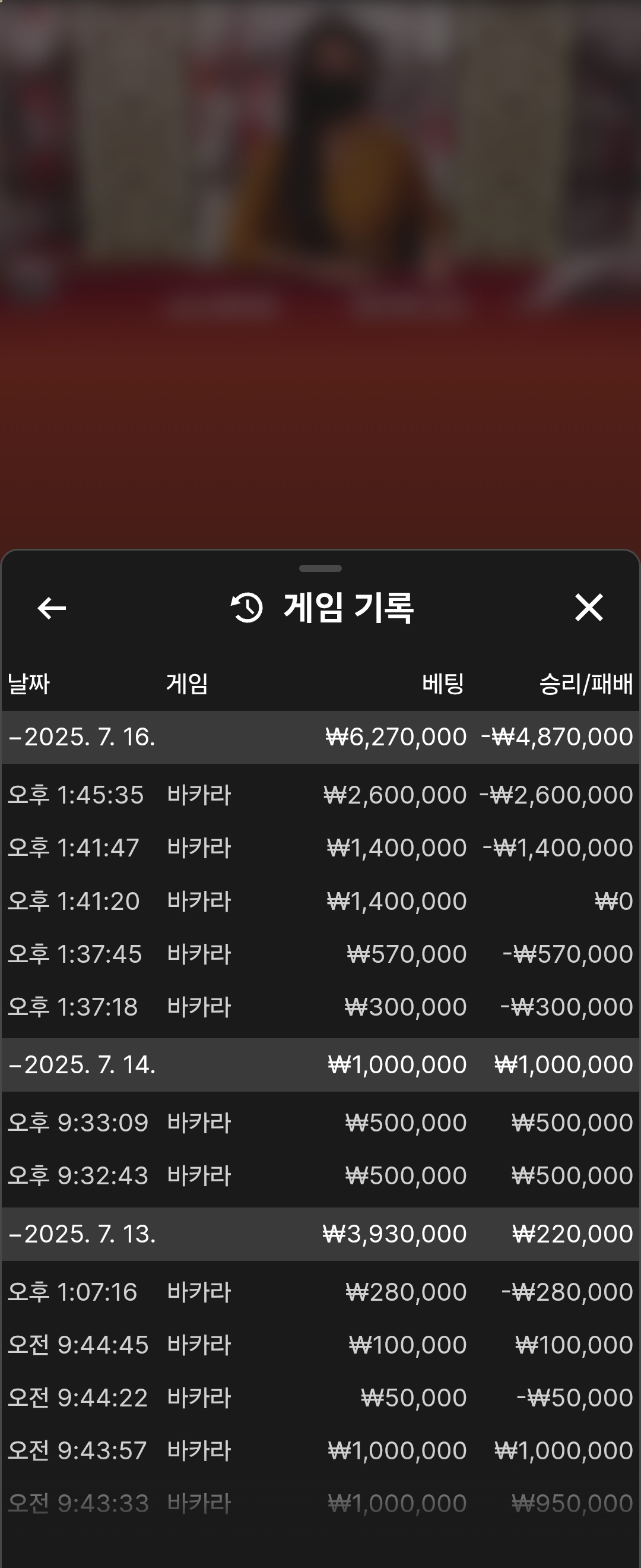Open the 오후 9:33:09 baccarat record
641x1568 pixels.
tap(320, 1123)
